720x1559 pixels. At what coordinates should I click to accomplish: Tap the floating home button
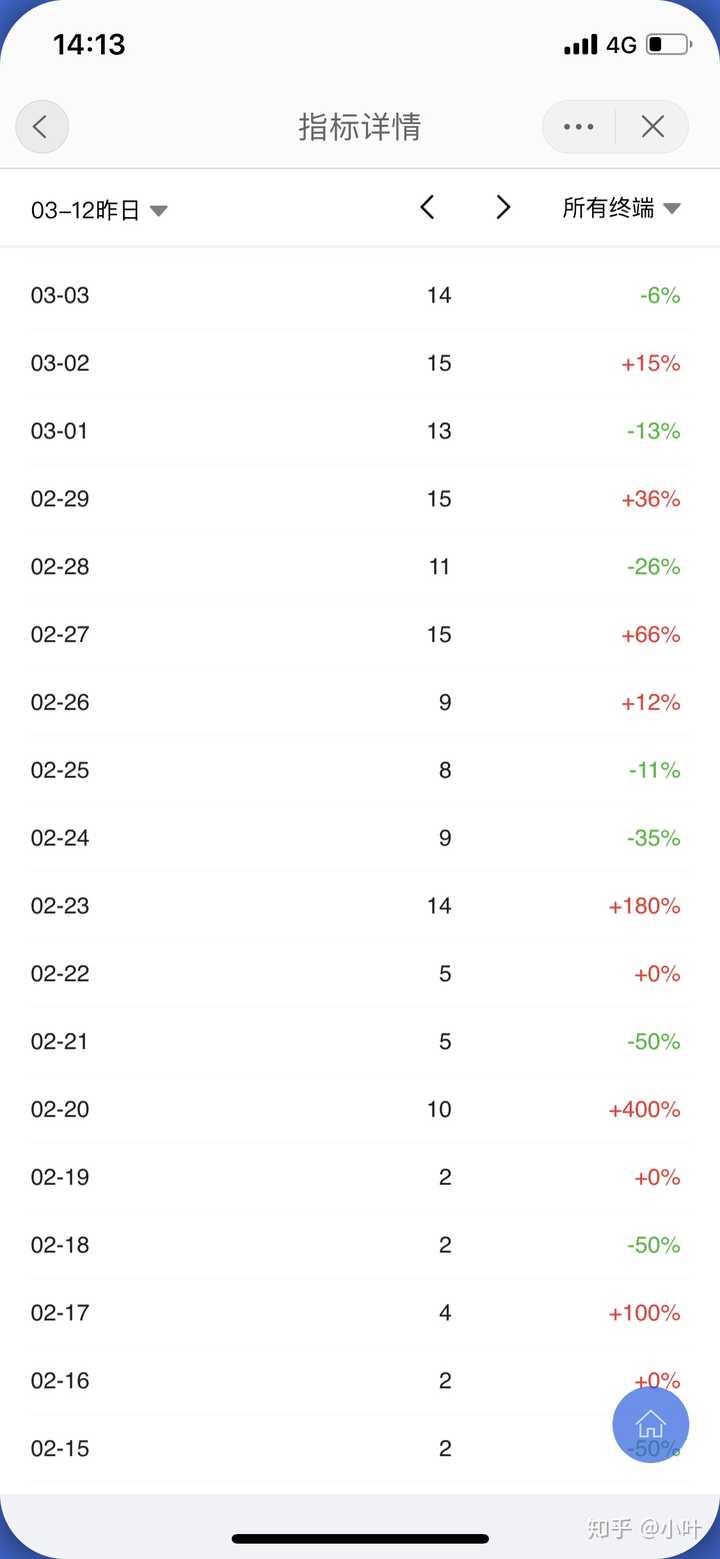(650, 1424)
